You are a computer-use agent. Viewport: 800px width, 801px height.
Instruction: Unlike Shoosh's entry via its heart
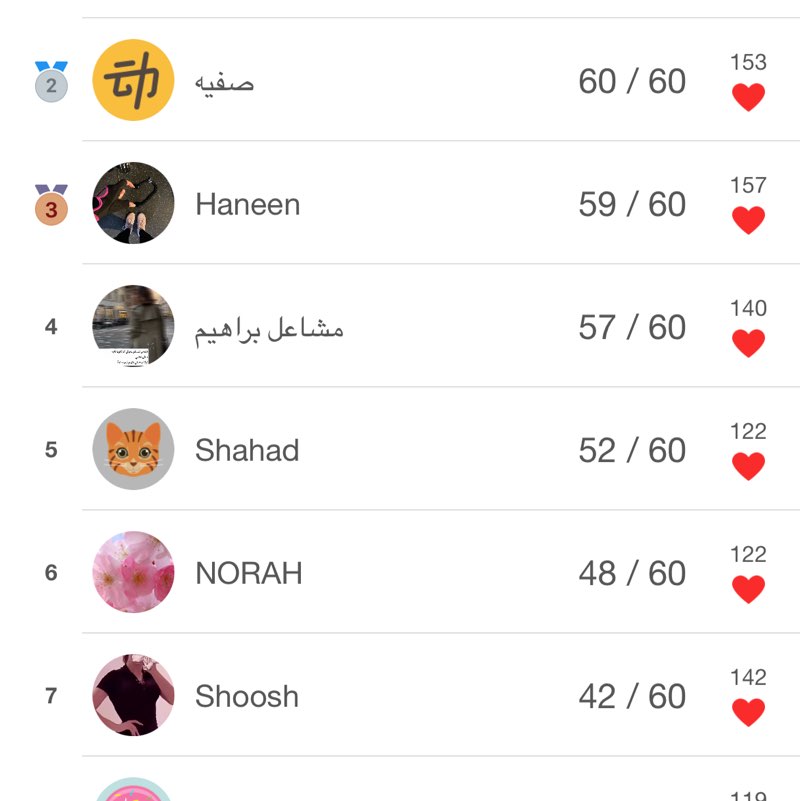749,708
